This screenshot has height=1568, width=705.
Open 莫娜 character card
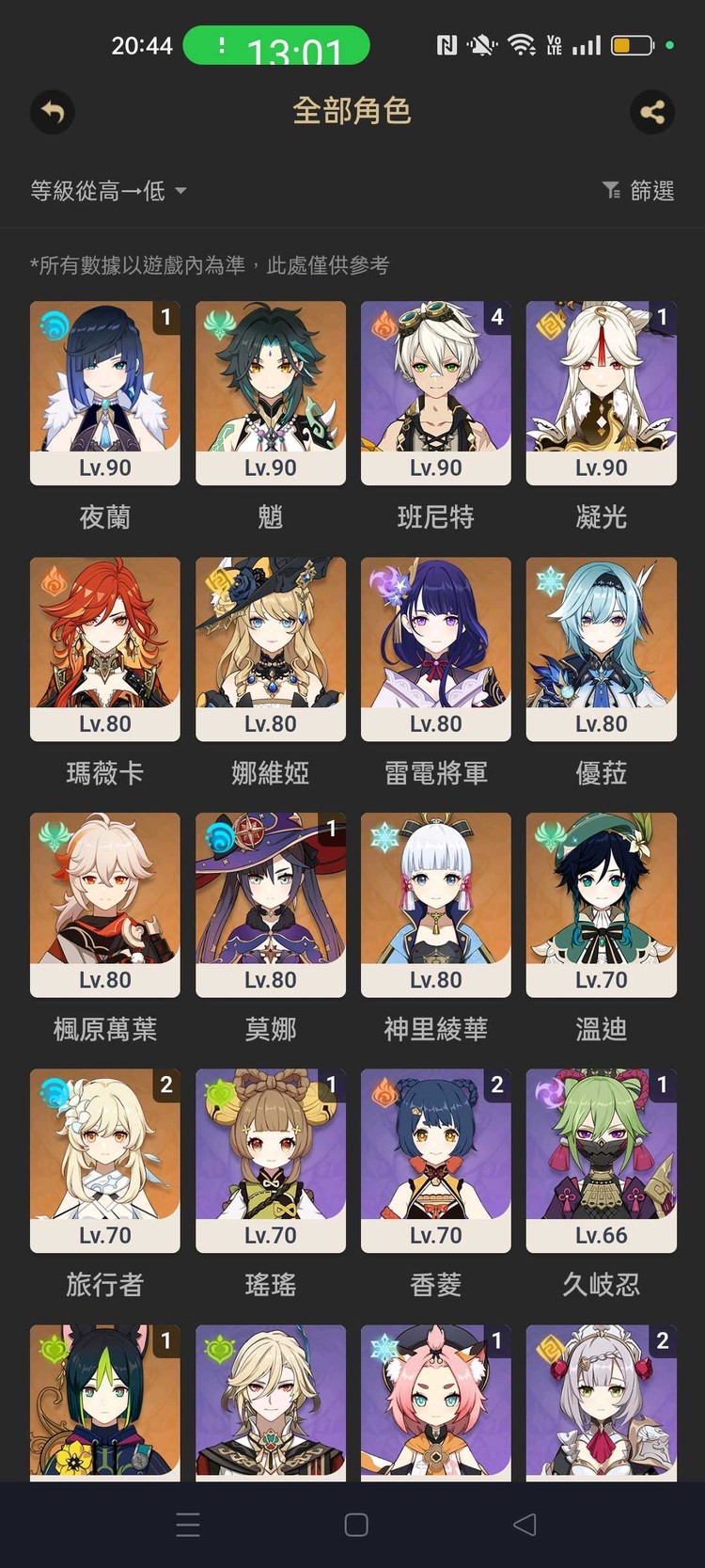click(x=271, y=905)
